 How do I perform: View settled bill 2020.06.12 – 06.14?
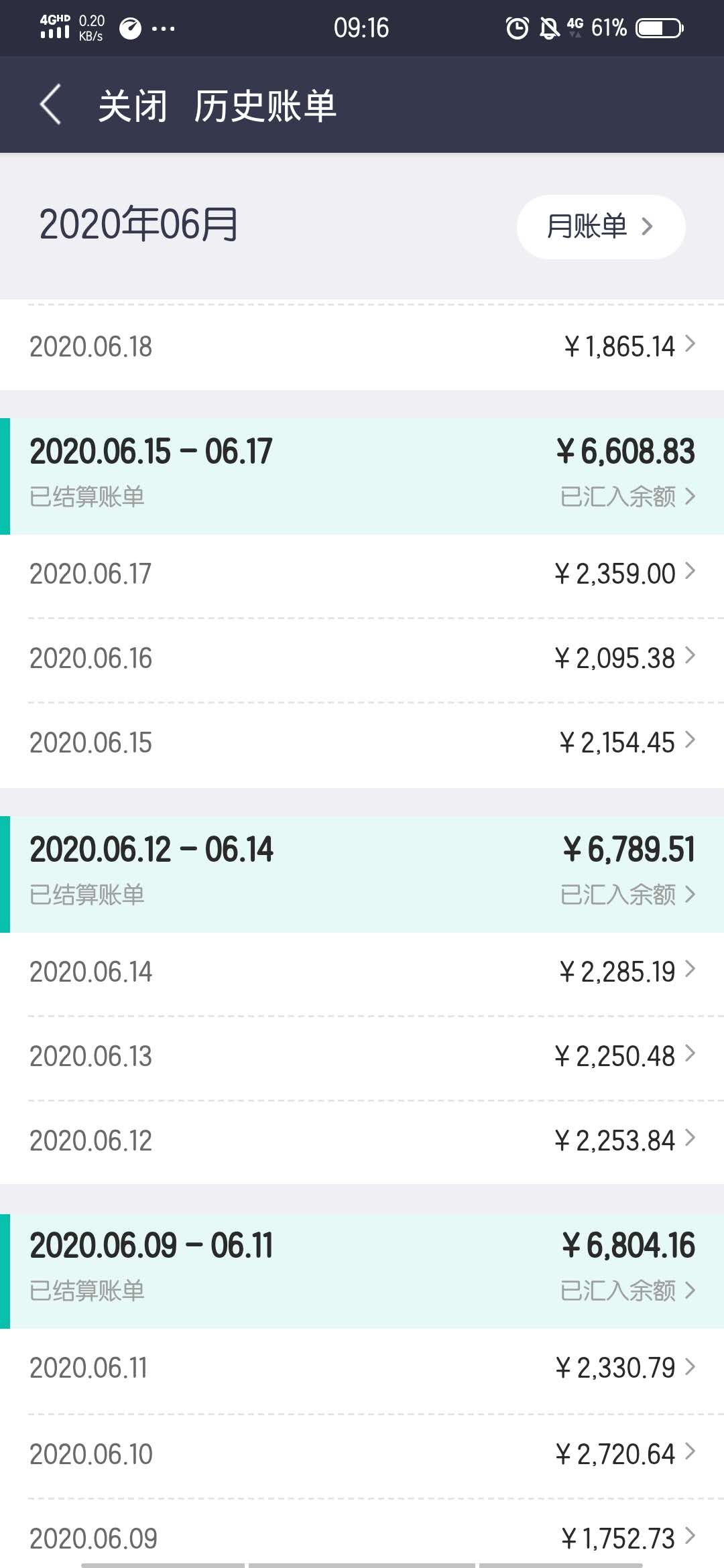pos(362,874)
